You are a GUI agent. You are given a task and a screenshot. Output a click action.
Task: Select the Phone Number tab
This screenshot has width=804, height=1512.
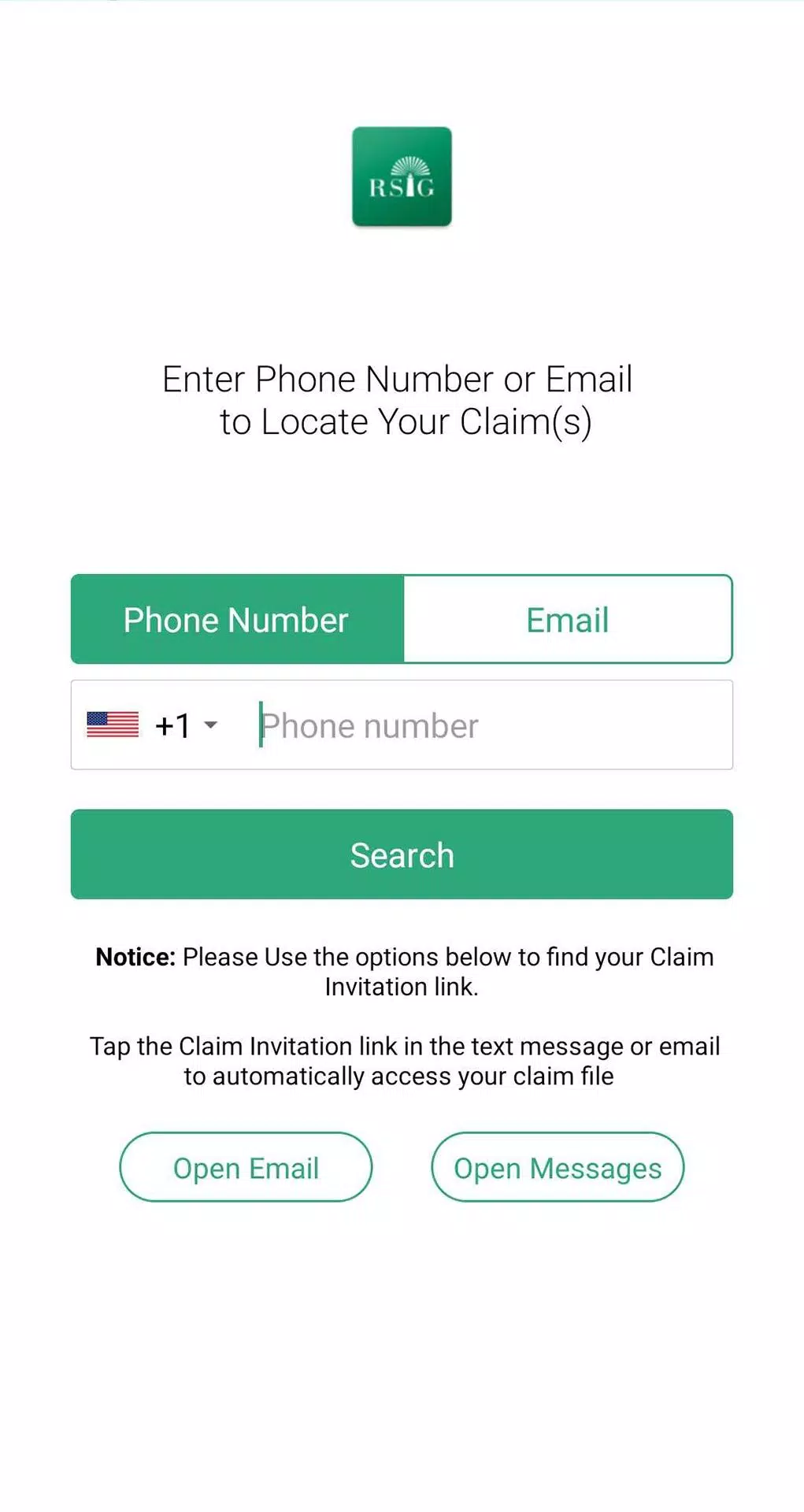coord(236,620)
